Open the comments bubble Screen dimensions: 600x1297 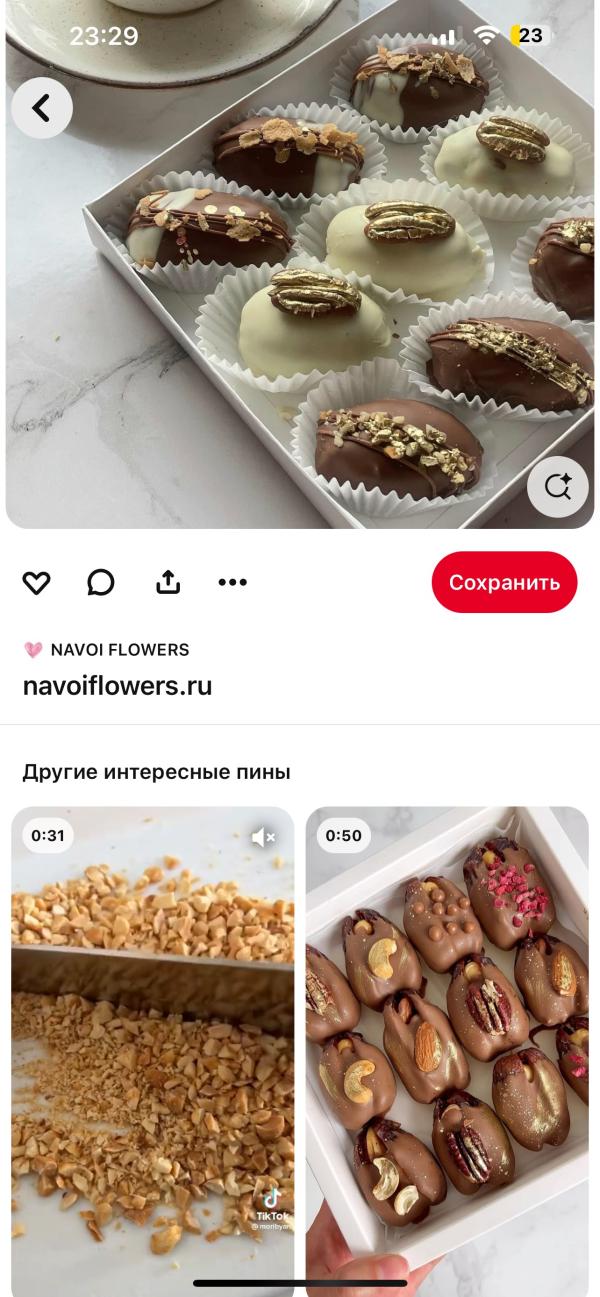point(100,582)
